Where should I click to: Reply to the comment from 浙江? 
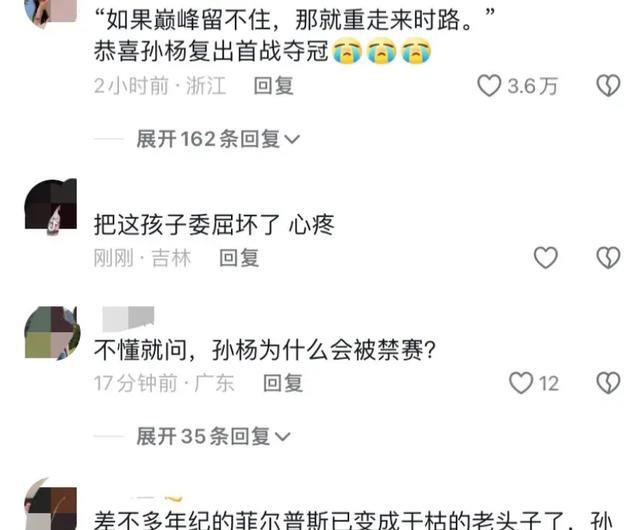pos(273,86)
